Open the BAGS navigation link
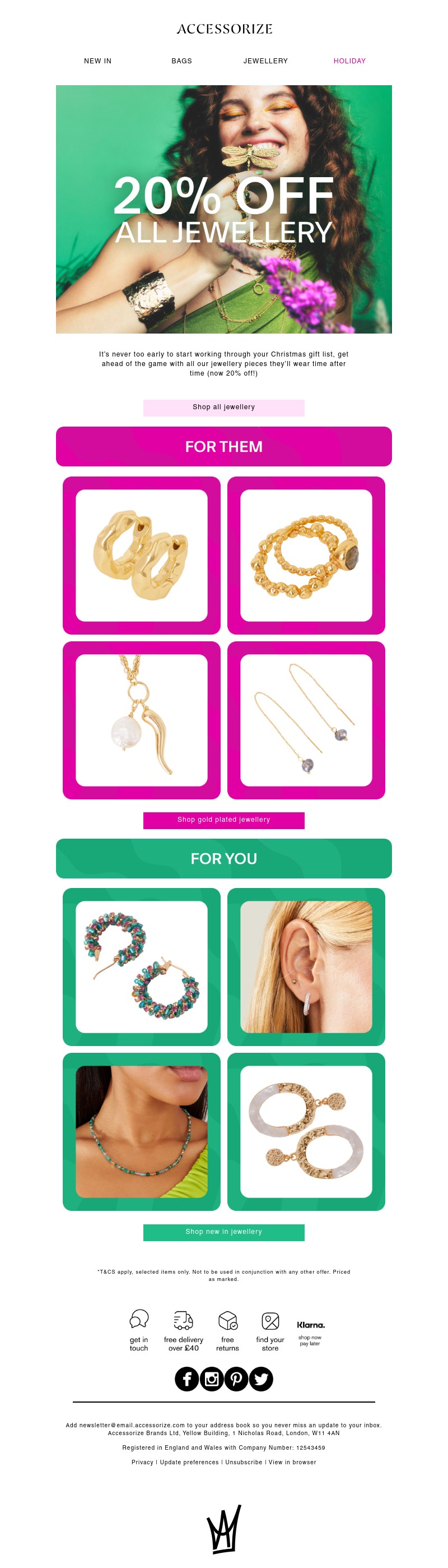Screen dimensions: 448x1568 tap(181, 61)
